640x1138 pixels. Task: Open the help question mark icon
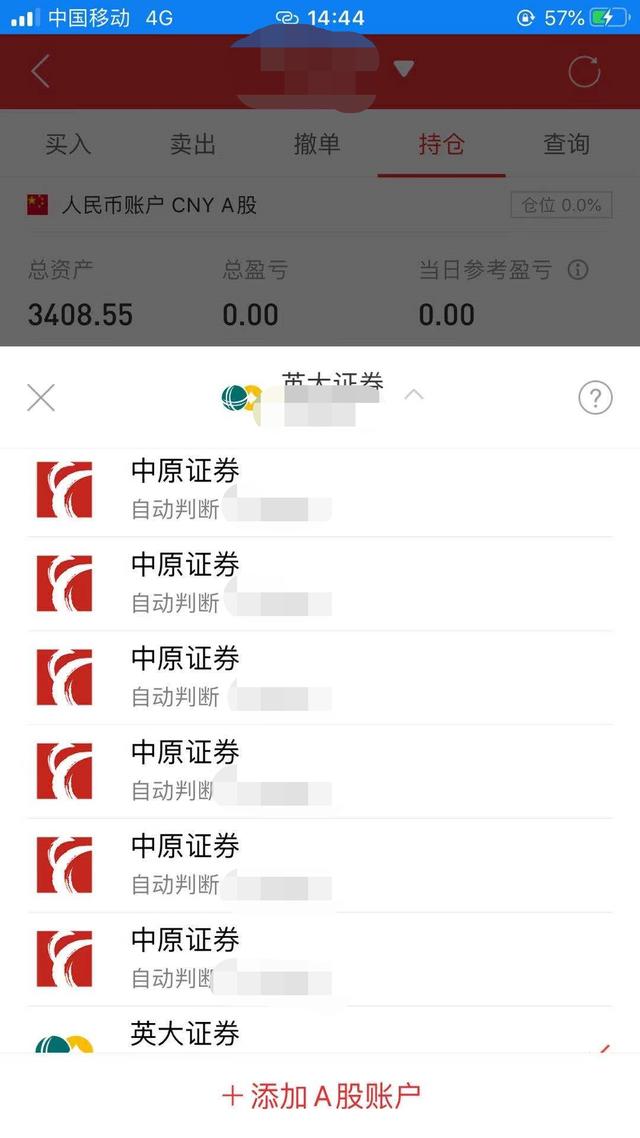(x=595, y=398)
